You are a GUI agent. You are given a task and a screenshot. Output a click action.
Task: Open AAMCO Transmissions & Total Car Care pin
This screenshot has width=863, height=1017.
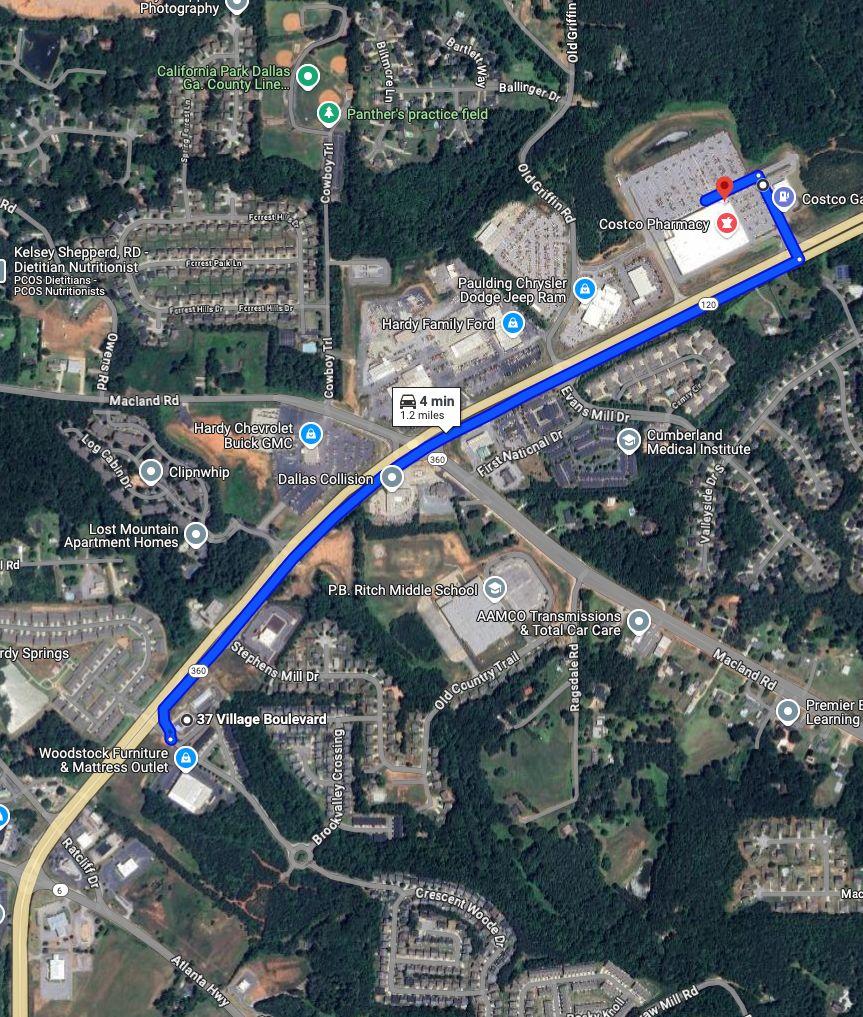coord(638,623)
